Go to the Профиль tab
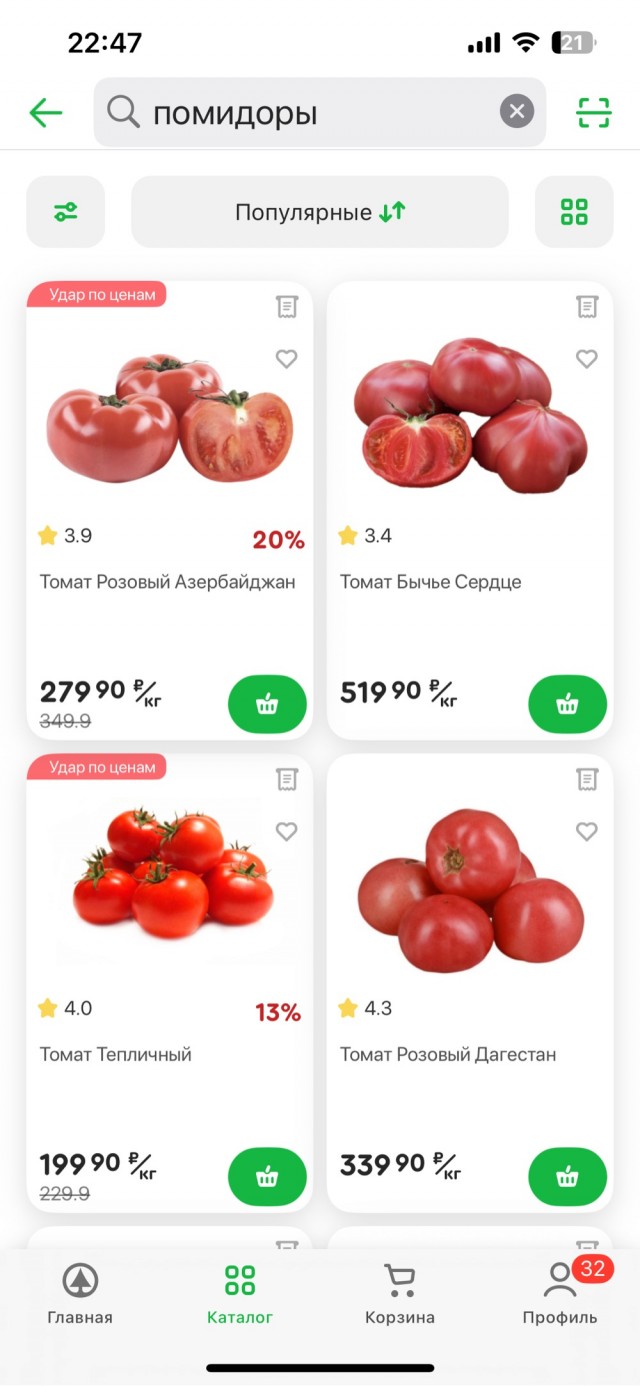Screen dimensions: 640x1386 coord(560,1294)
